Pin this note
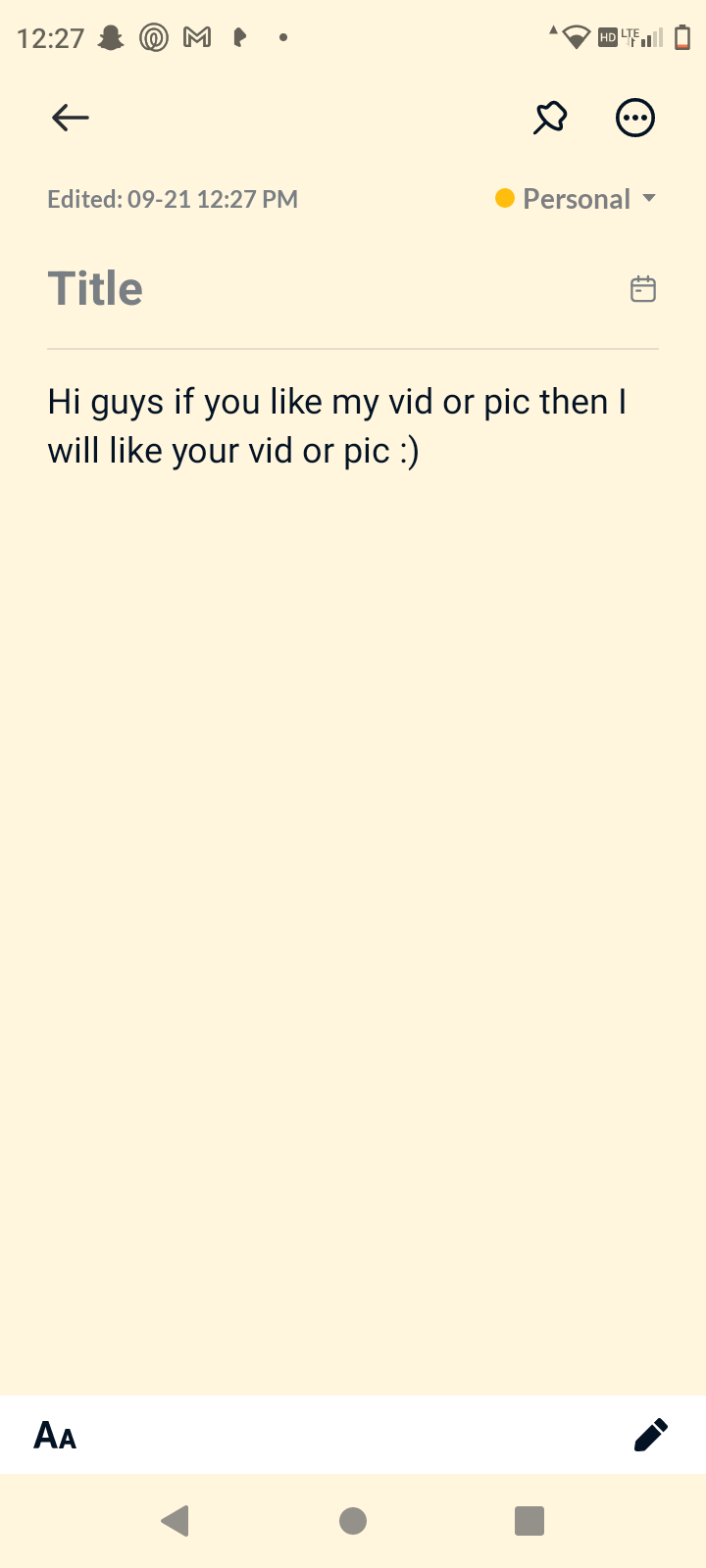The width and height of the screenshot is (706, 1568). tap(550, 118)
